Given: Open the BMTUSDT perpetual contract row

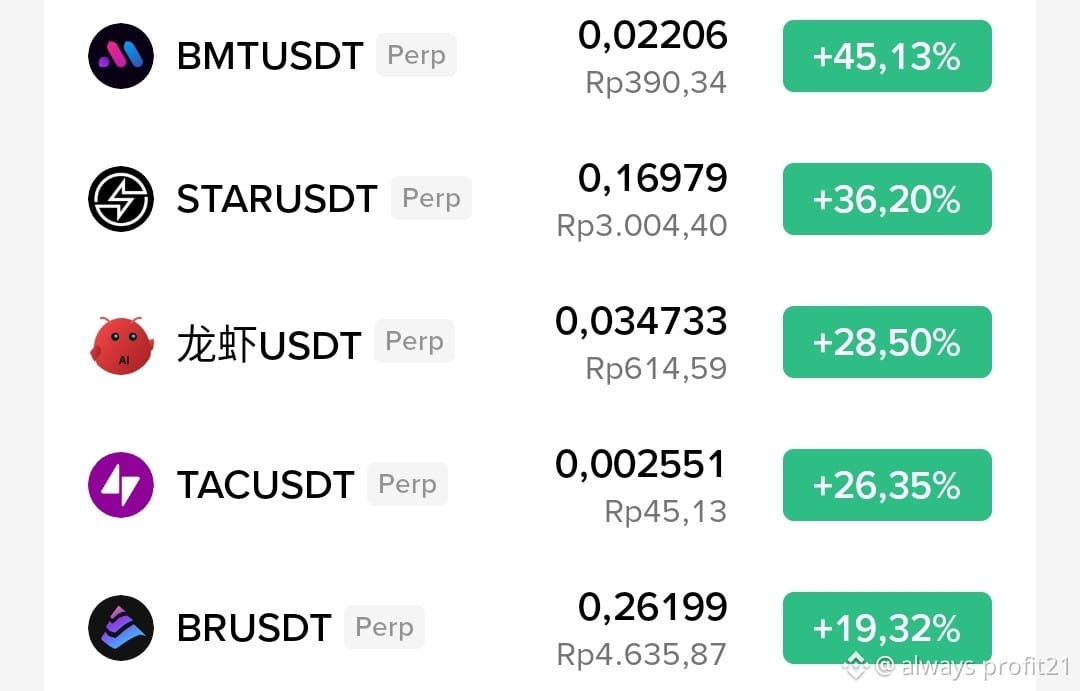Looking at the screenshot, I should point(539,56).
